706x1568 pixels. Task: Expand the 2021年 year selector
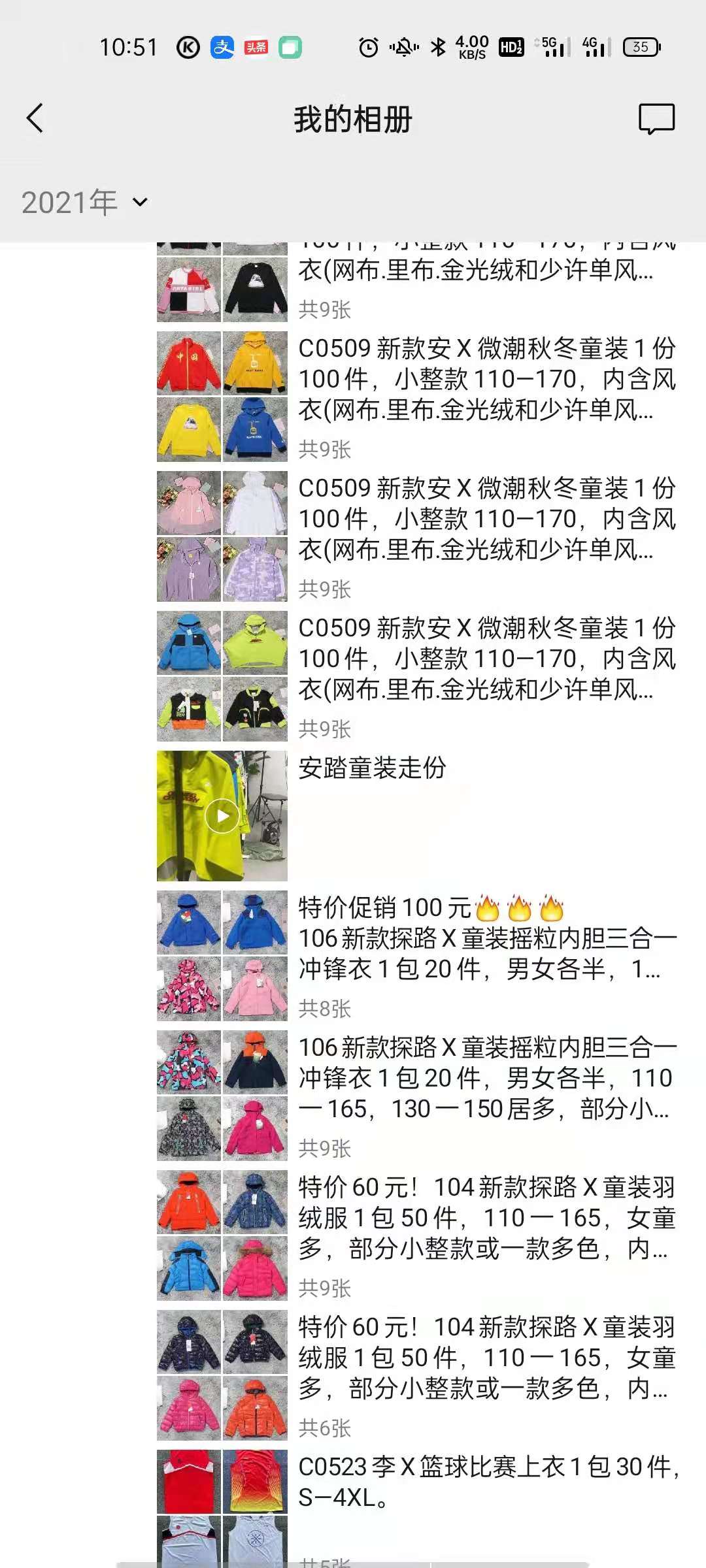pyautogui.click(x=82, y=203)
